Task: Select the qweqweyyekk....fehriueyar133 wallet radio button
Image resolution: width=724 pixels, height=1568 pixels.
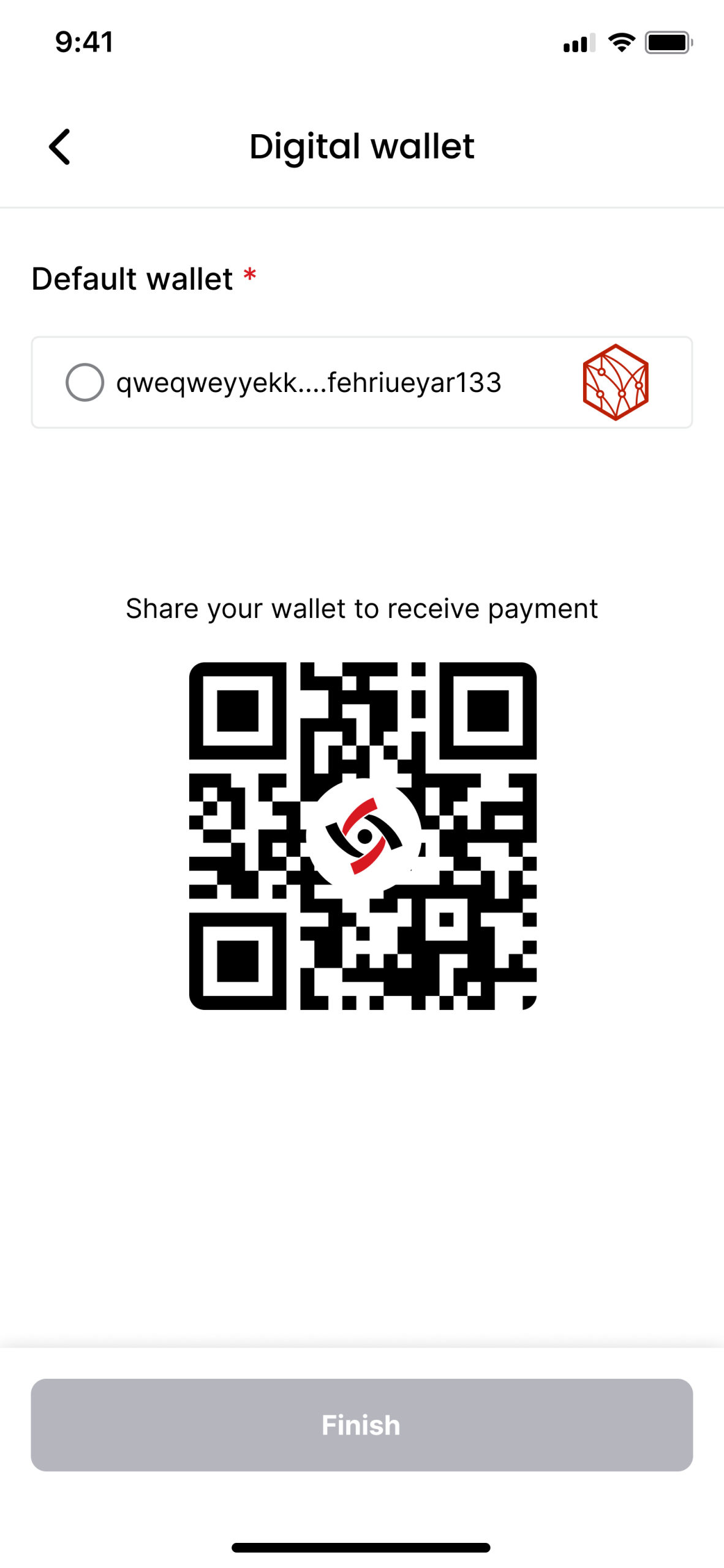Action: (x=85, y=382)
